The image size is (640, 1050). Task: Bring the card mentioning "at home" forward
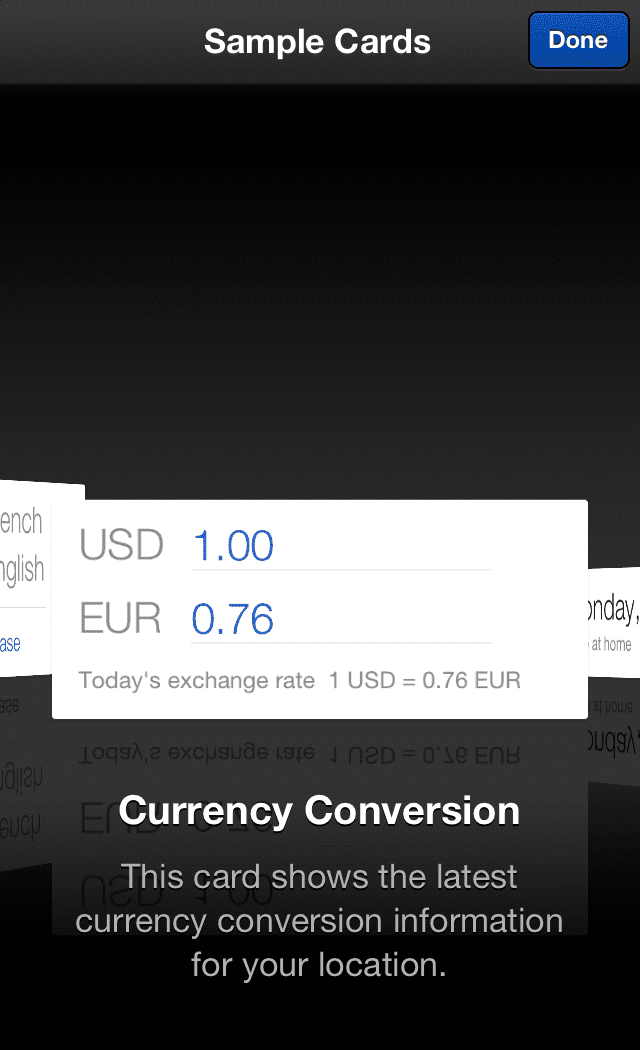612,624
